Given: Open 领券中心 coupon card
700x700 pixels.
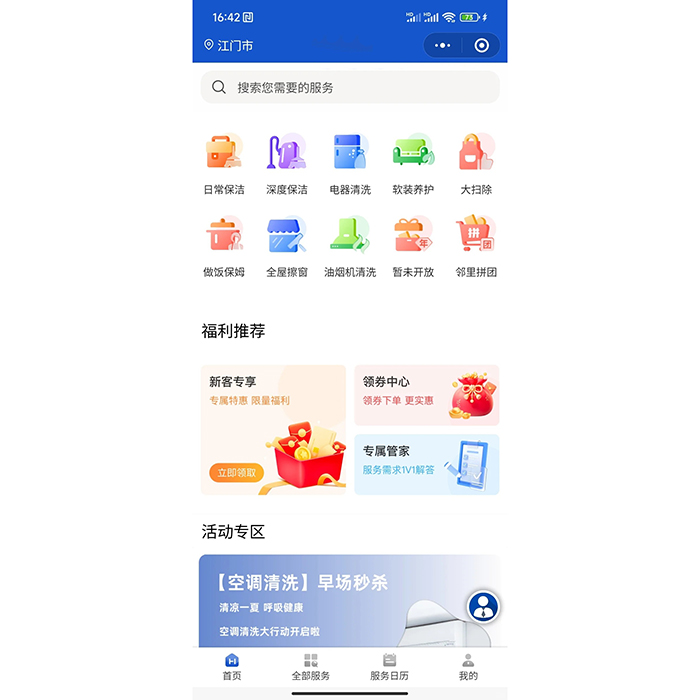Looking at the screenshot, I should coord(426,394).
